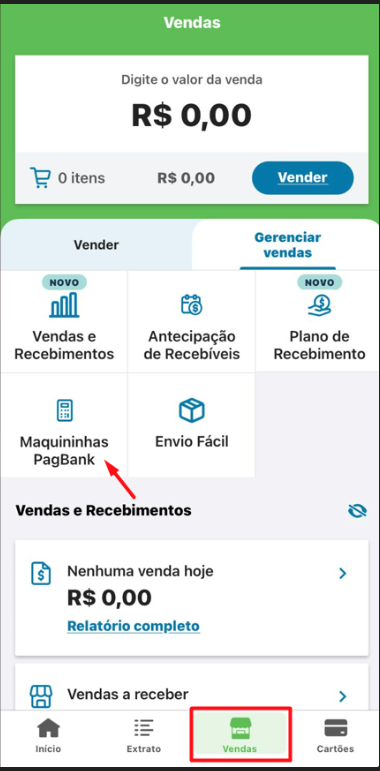Open Maquininhas PagBank
The image size is (380, 771).
click(64, 425)
